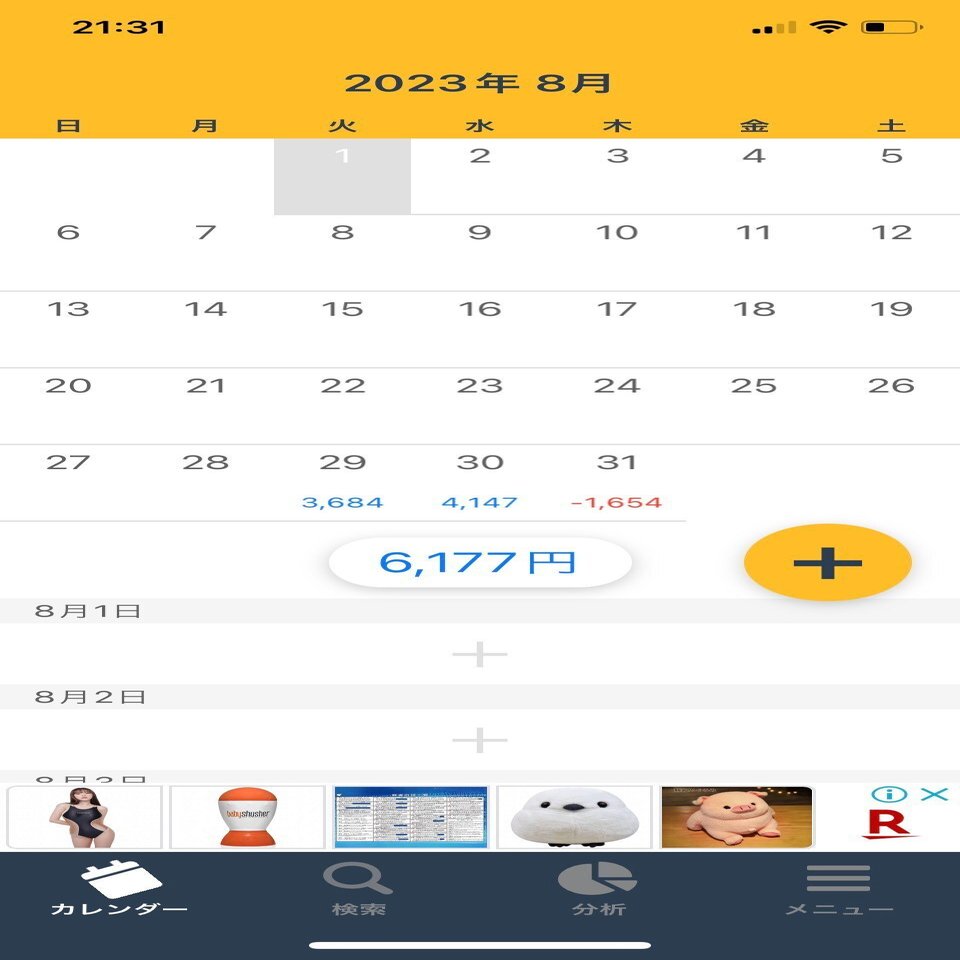Switch to the 検索 search tab
This screenshot has height=960, width=960.
coord(358,889)
